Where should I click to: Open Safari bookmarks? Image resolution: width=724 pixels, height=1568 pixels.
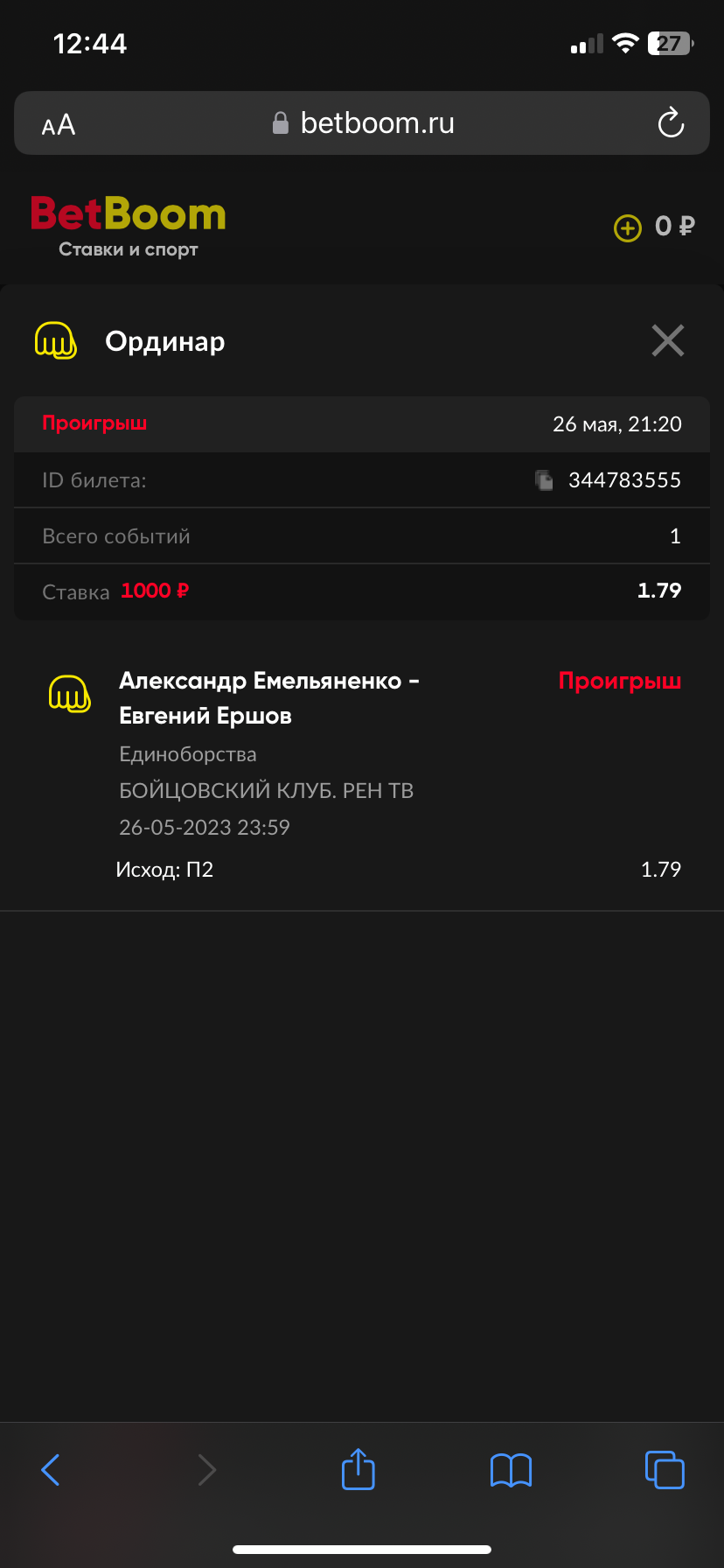[x=511, y=1470]
